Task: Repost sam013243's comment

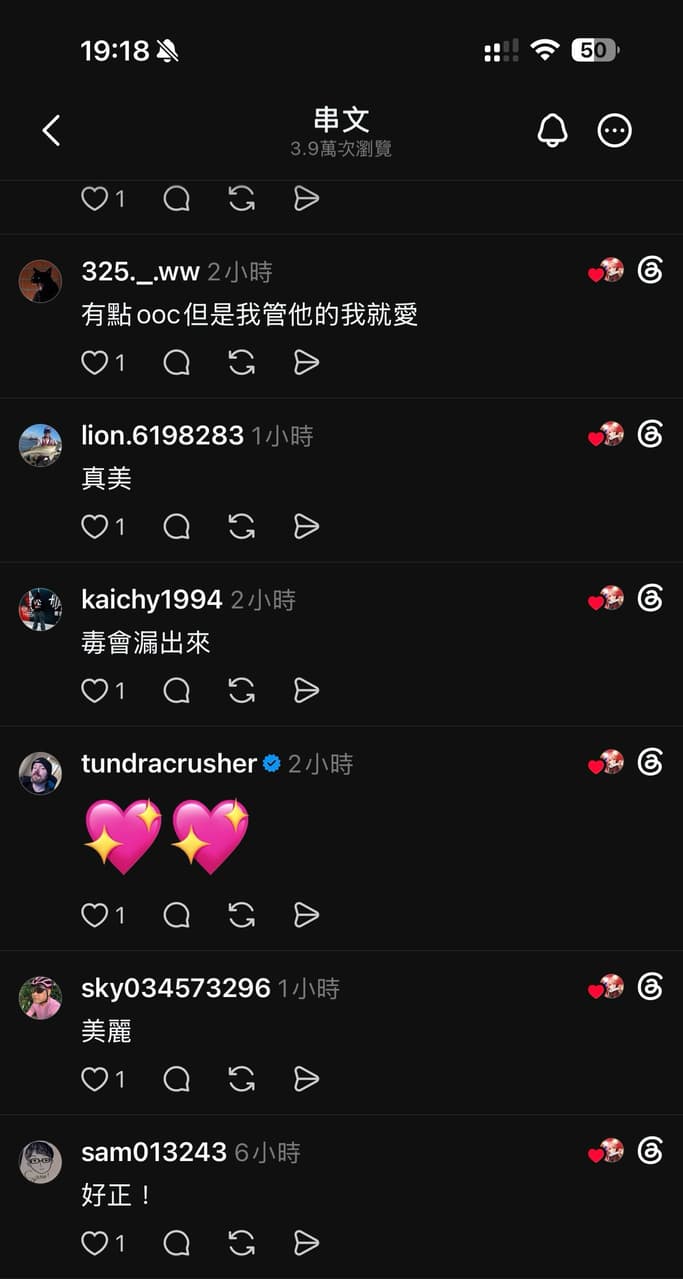Action: [241, 1242]
